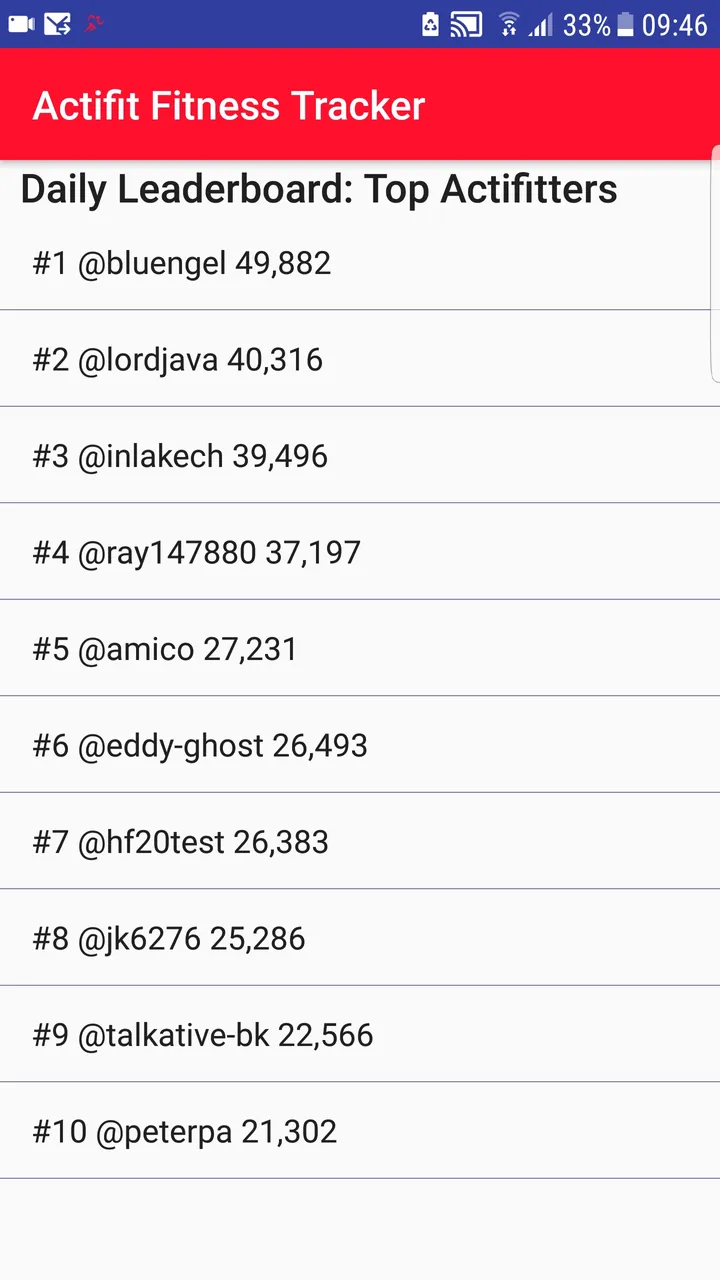Select the #8 @jk6276 row
The height and width of the screenshot is (1280, 720).
coord(360,938)
